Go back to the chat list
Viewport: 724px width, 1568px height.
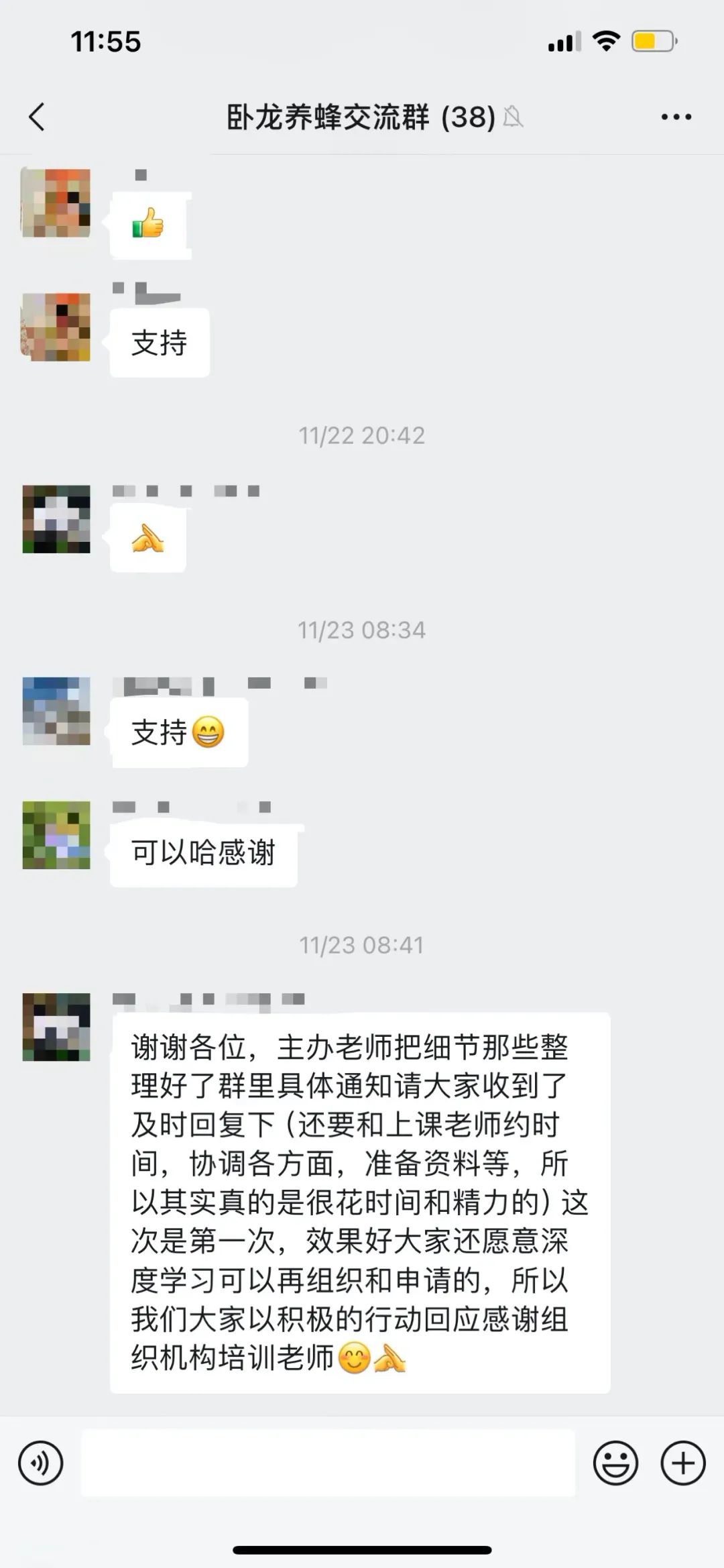38,117
